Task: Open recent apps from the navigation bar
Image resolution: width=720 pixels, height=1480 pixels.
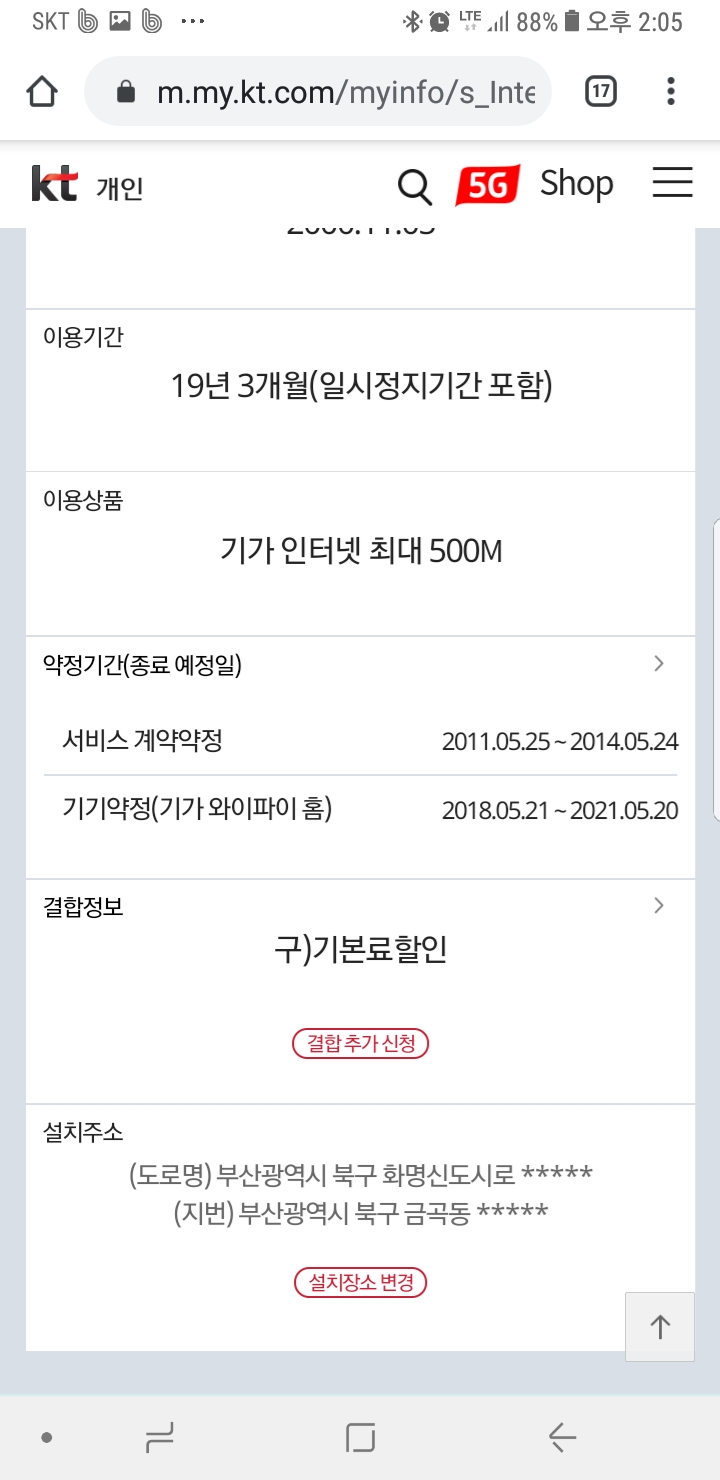Action: [x=158, y=1438]
